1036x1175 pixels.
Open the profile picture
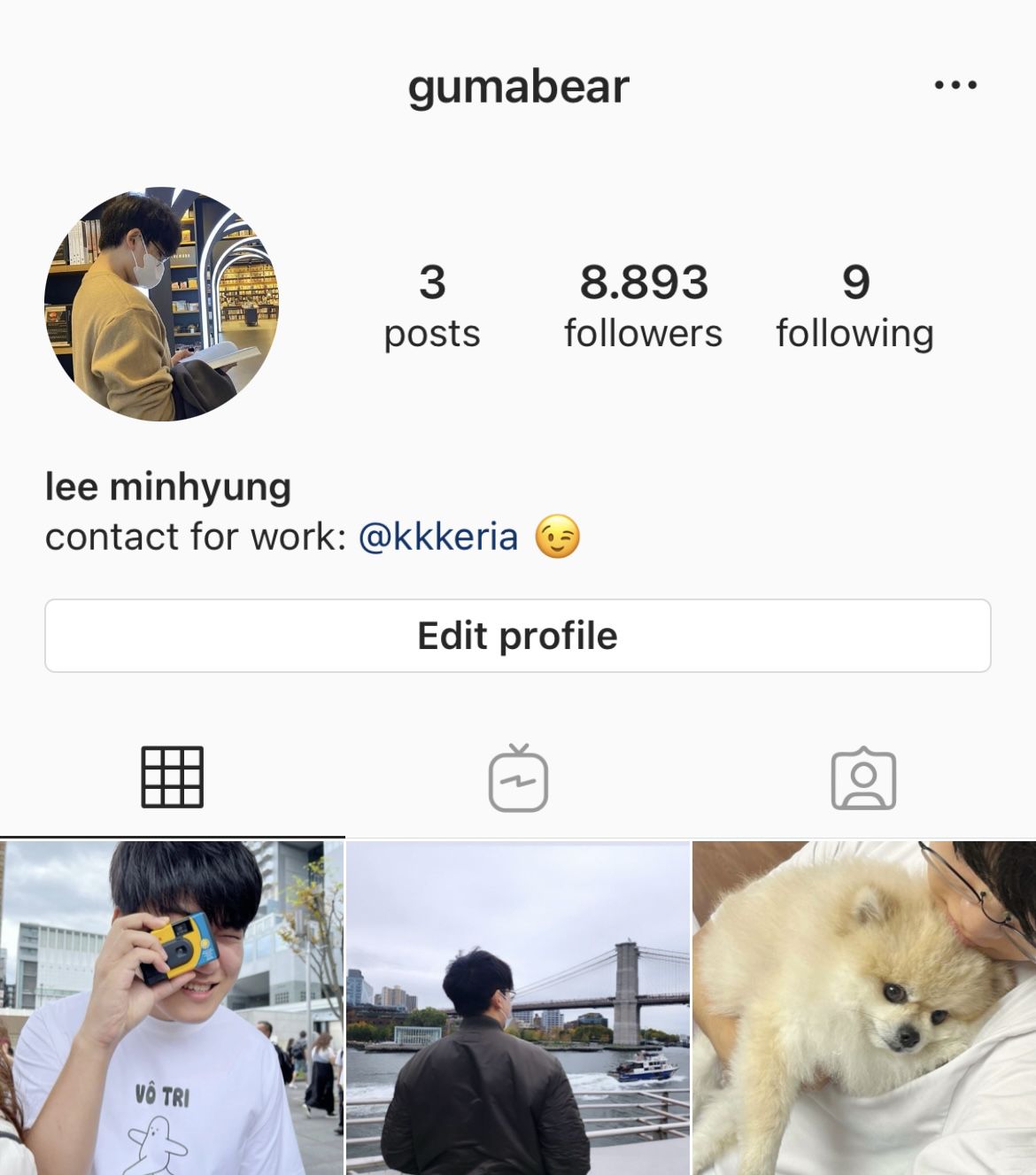(x=161, y=304)
